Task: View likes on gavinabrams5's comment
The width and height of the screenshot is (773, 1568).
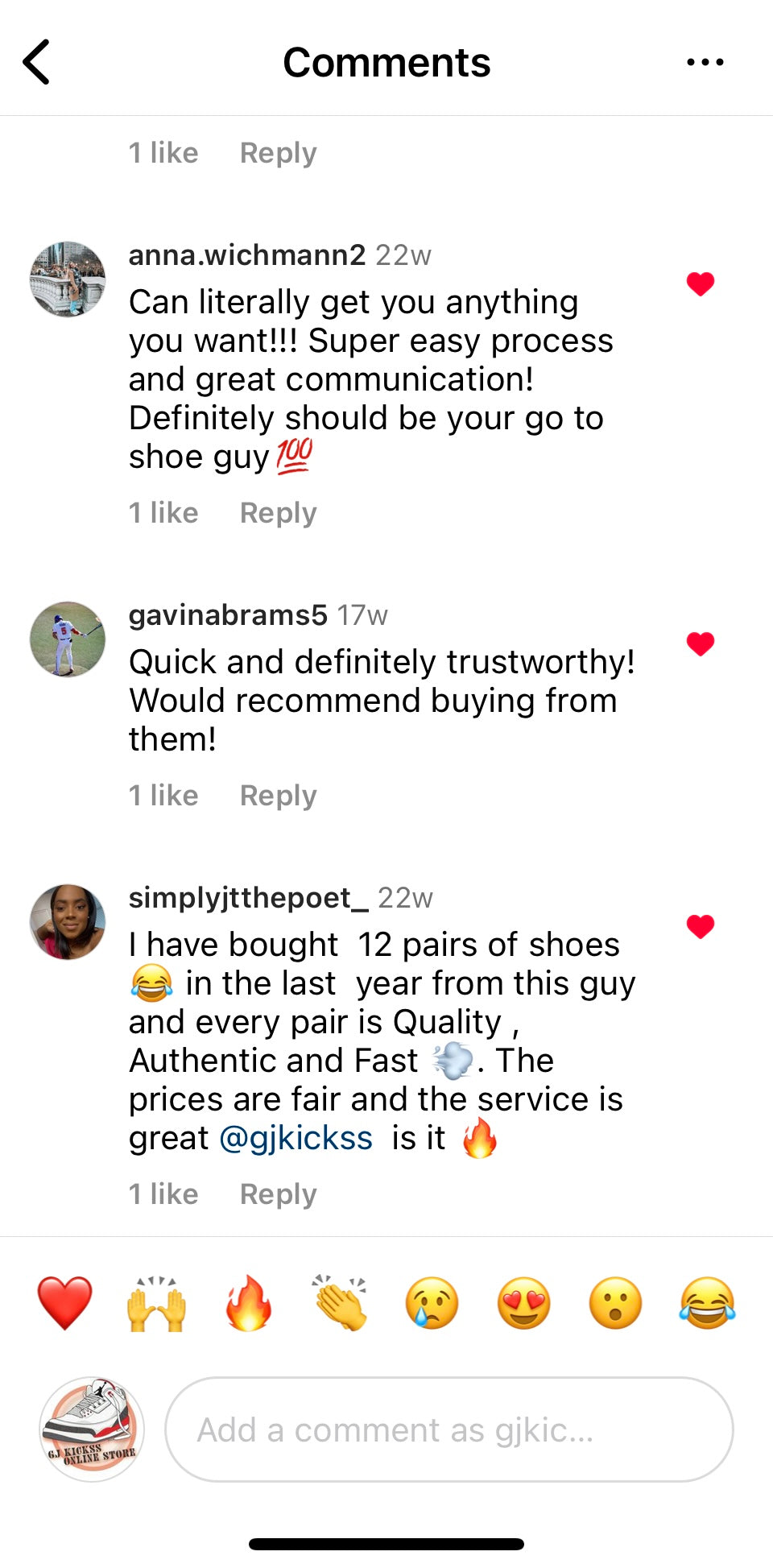Action: click(163, 796)
